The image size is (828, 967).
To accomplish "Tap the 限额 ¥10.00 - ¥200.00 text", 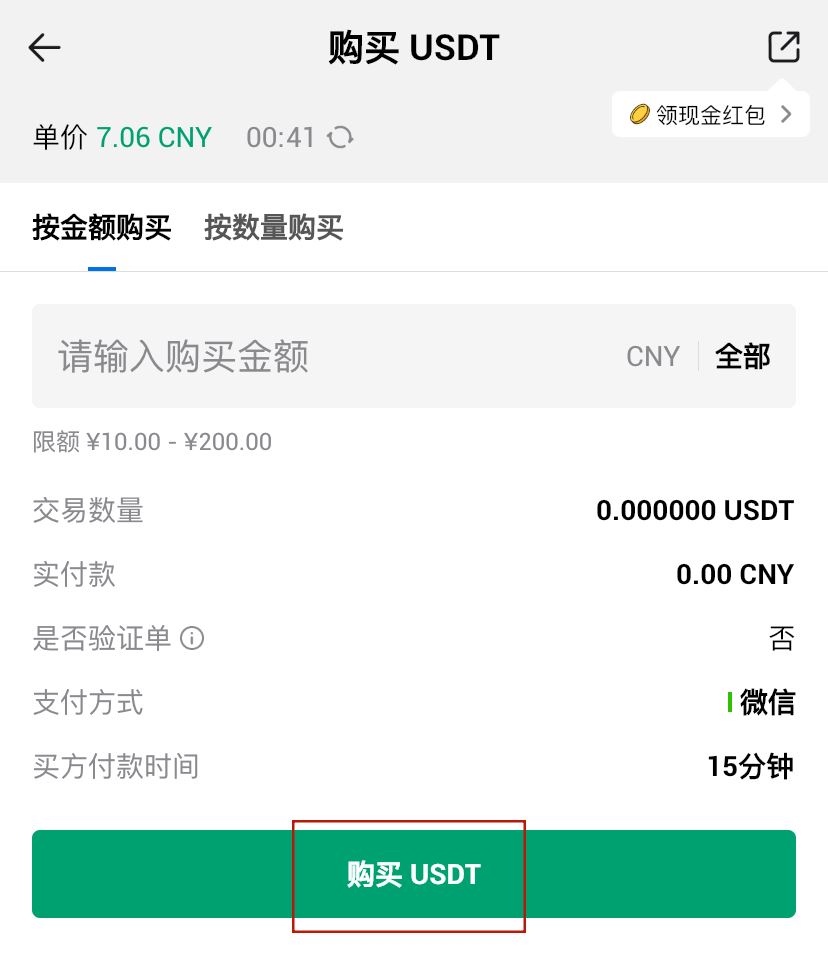I will pos(152,441).
